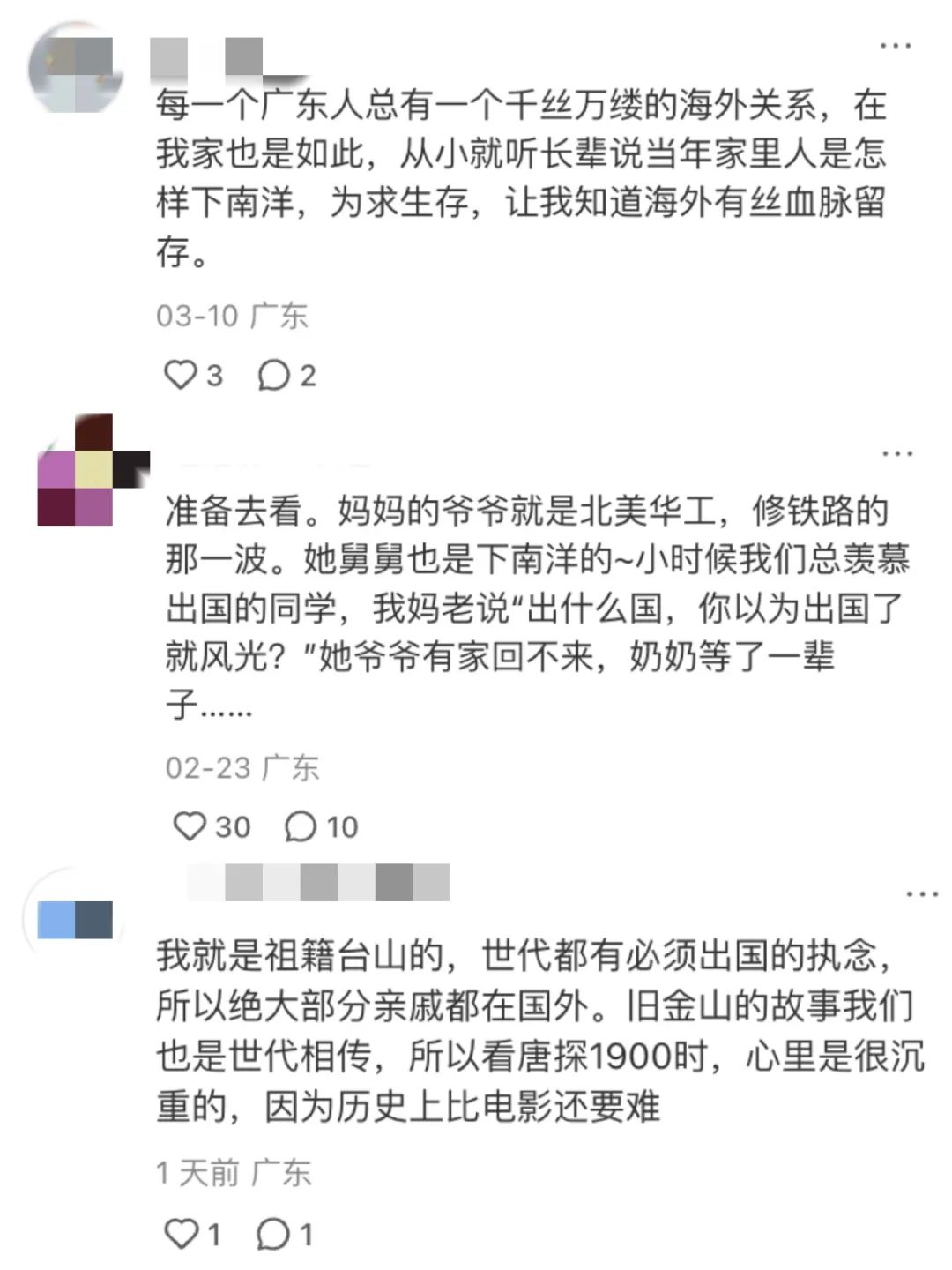View the 10 replies under 准备去看 comment
Image resolution: width=952 pixels, height=1270 pixels.
click(x=301, y=826)
